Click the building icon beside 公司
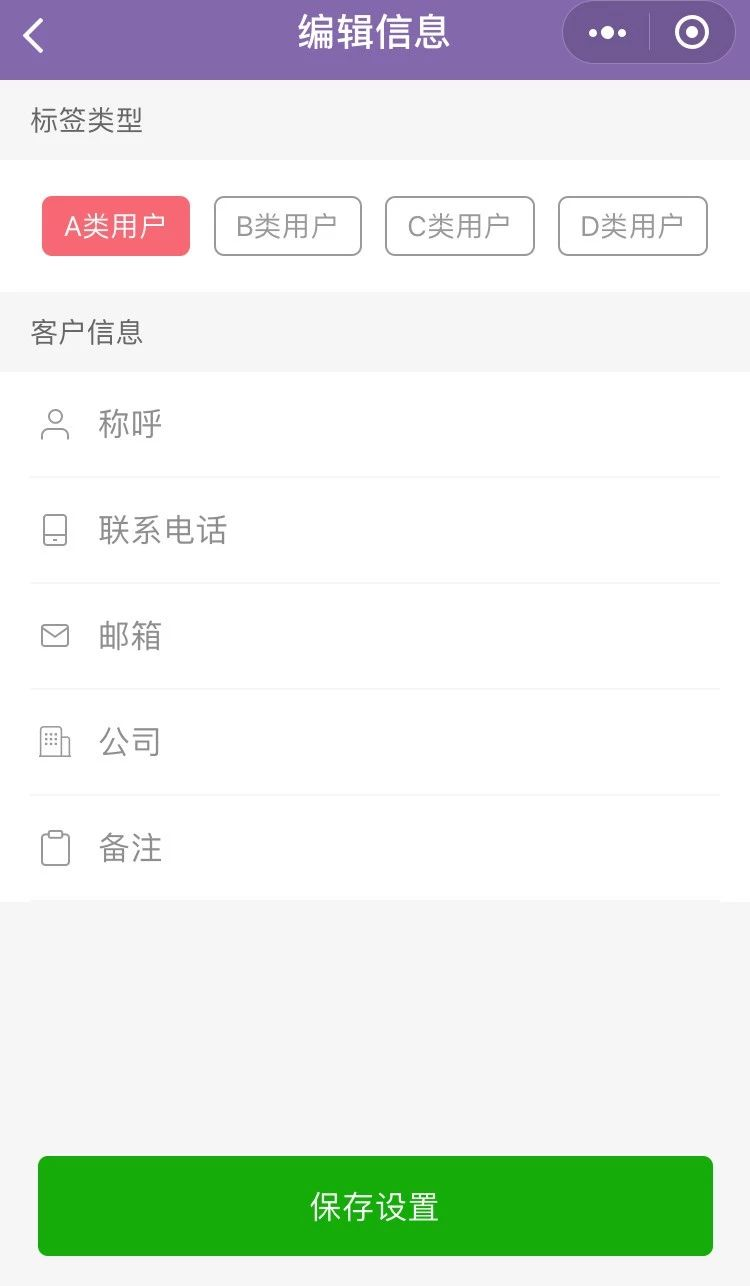 click(x=55, y=741)
